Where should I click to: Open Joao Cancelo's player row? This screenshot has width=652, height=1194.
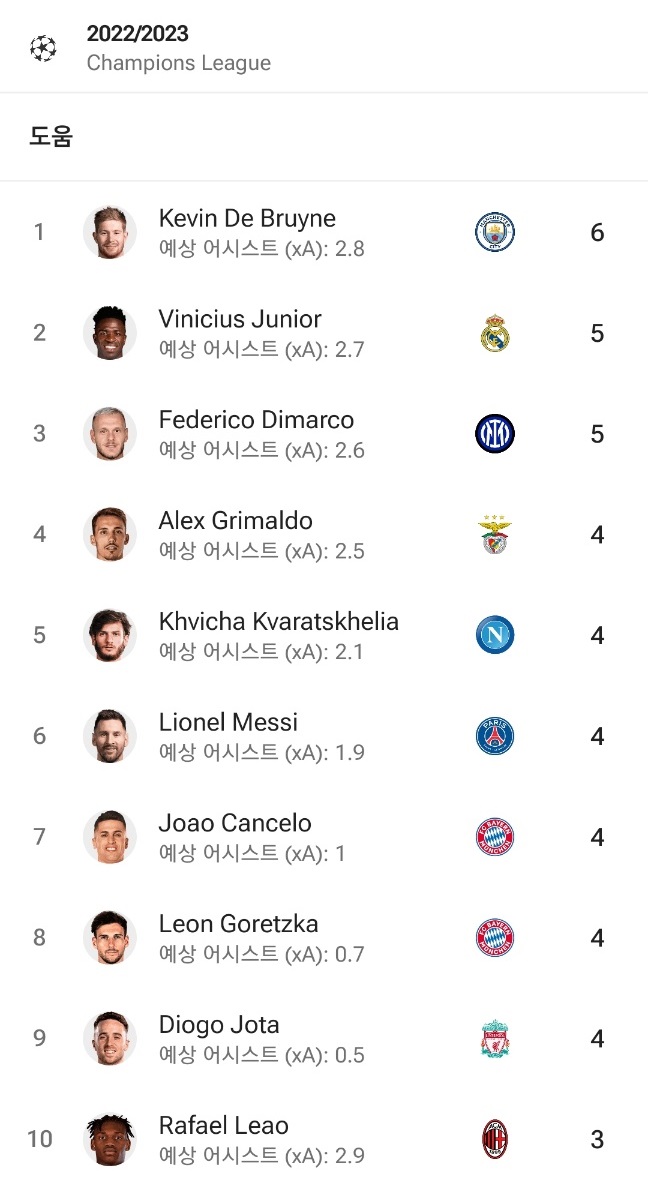point(326,837)
